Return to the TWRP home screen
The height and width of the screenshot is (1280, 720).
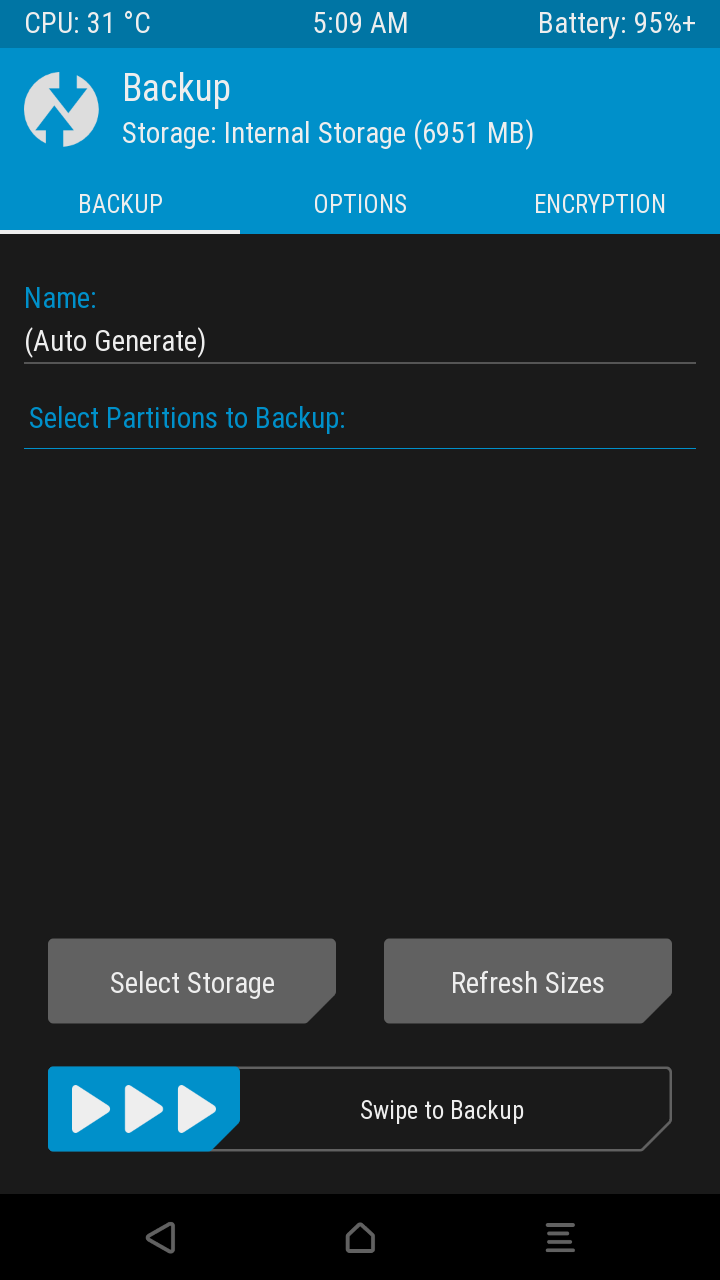(x=360, y=1237)
